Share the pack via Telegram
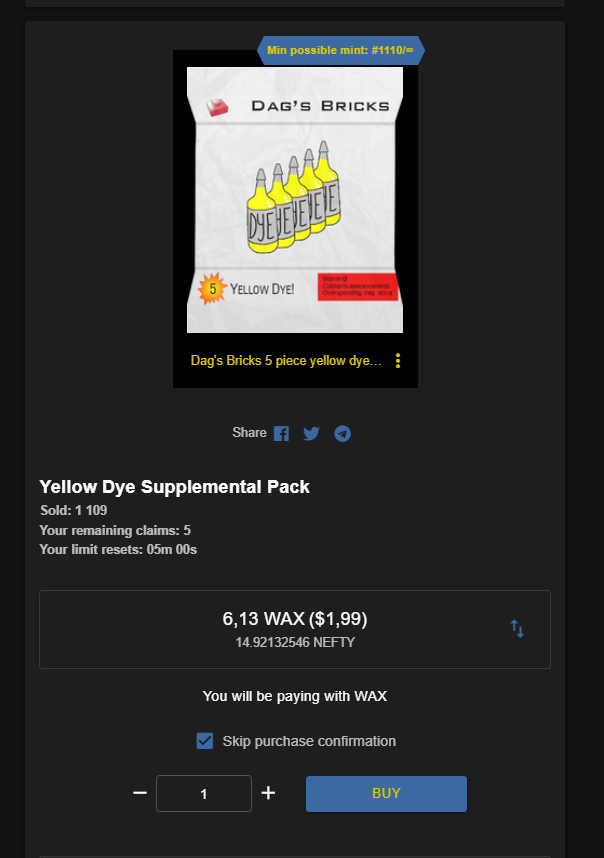Viewport: 604px width, 858px height. (342, 433)
